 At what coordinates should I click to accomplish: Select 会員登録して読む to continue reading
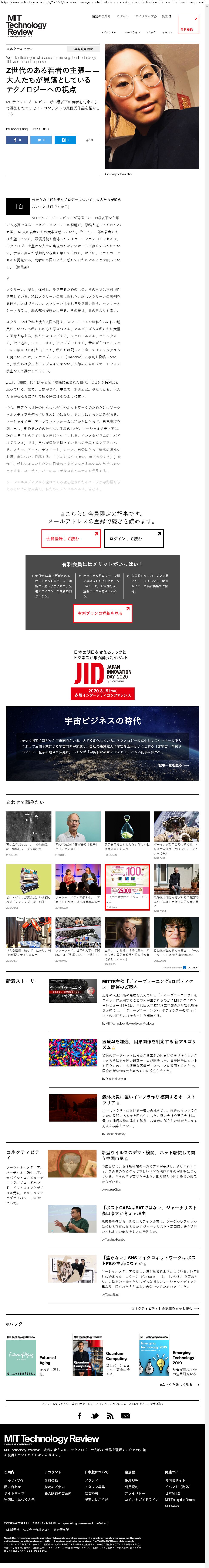click(71, 538)
